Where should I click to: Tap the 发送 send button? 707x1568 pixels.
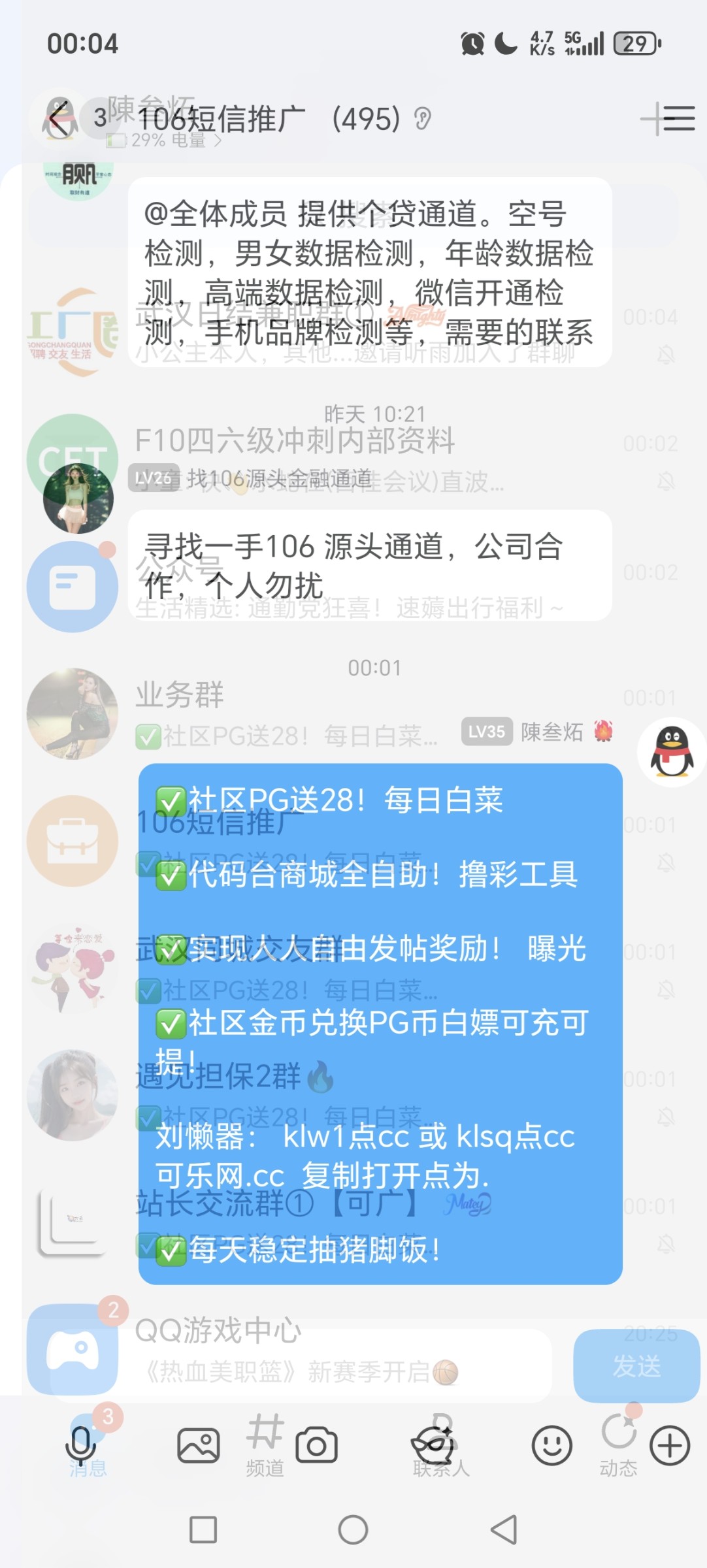tap(635, 1365)
